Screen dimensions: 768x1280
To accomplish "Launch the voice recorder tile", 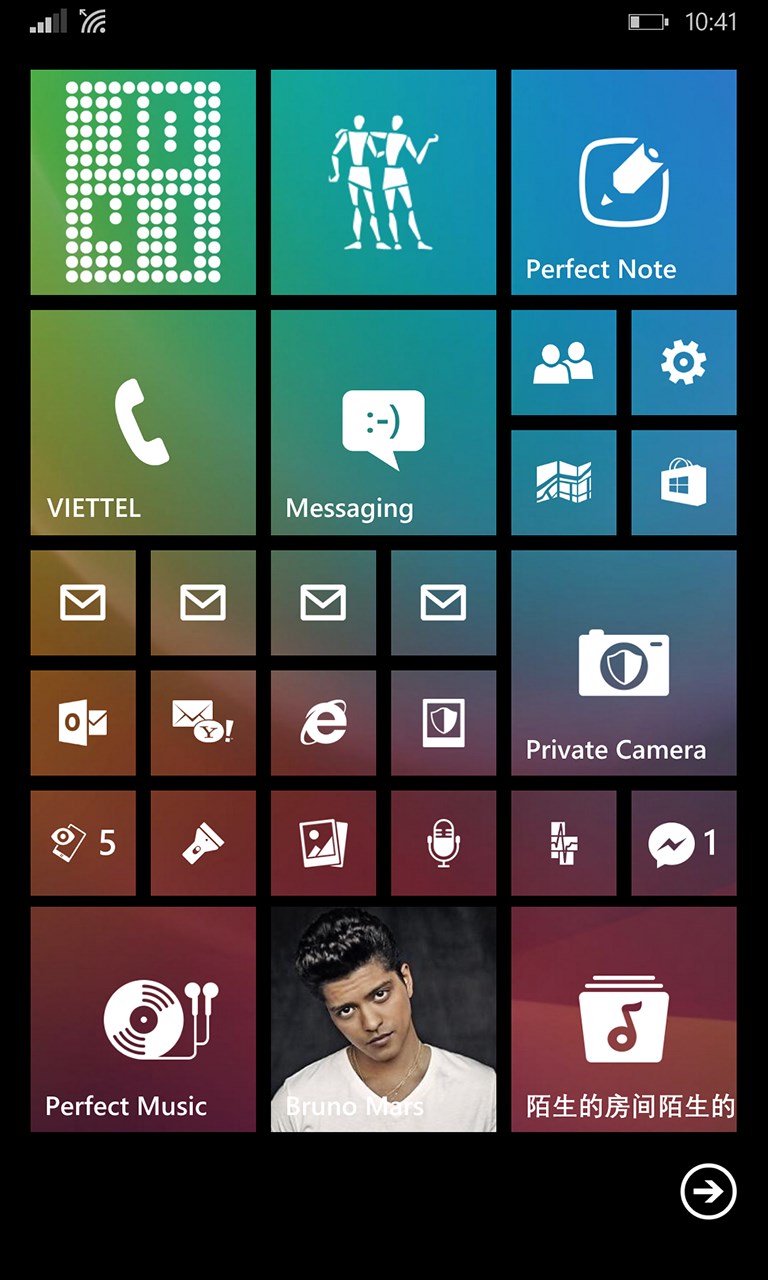I will [x=443, y=842].
